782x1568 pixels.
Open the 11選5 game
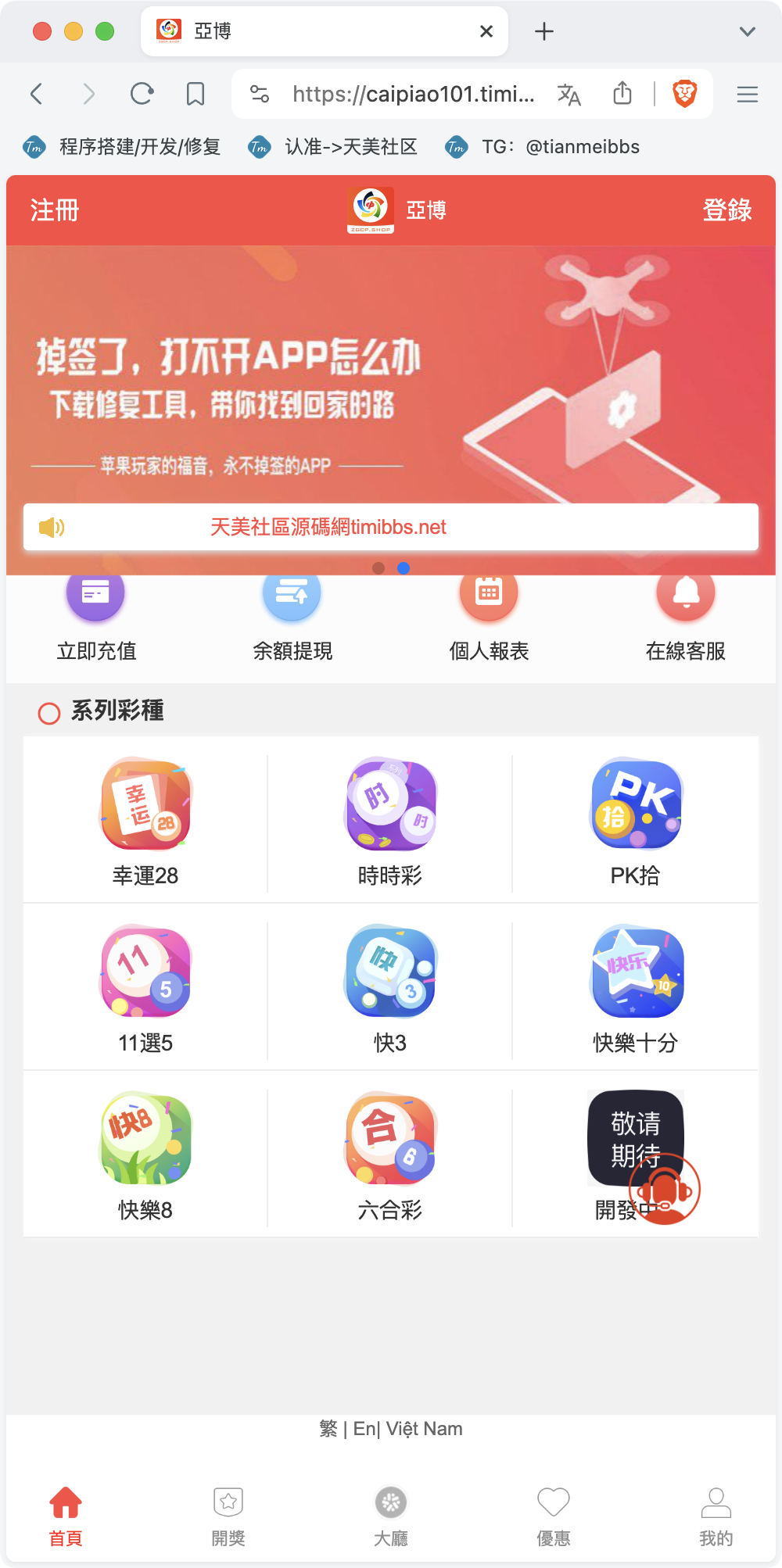click(145, 989)
